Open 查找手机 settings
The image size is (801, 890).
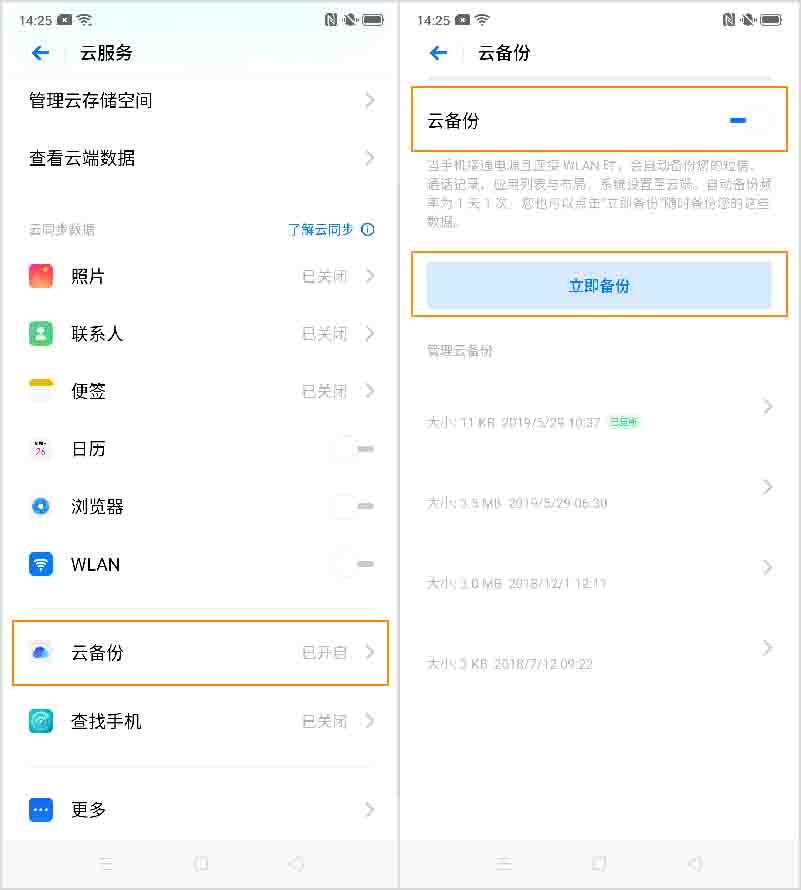click(200, 721)
